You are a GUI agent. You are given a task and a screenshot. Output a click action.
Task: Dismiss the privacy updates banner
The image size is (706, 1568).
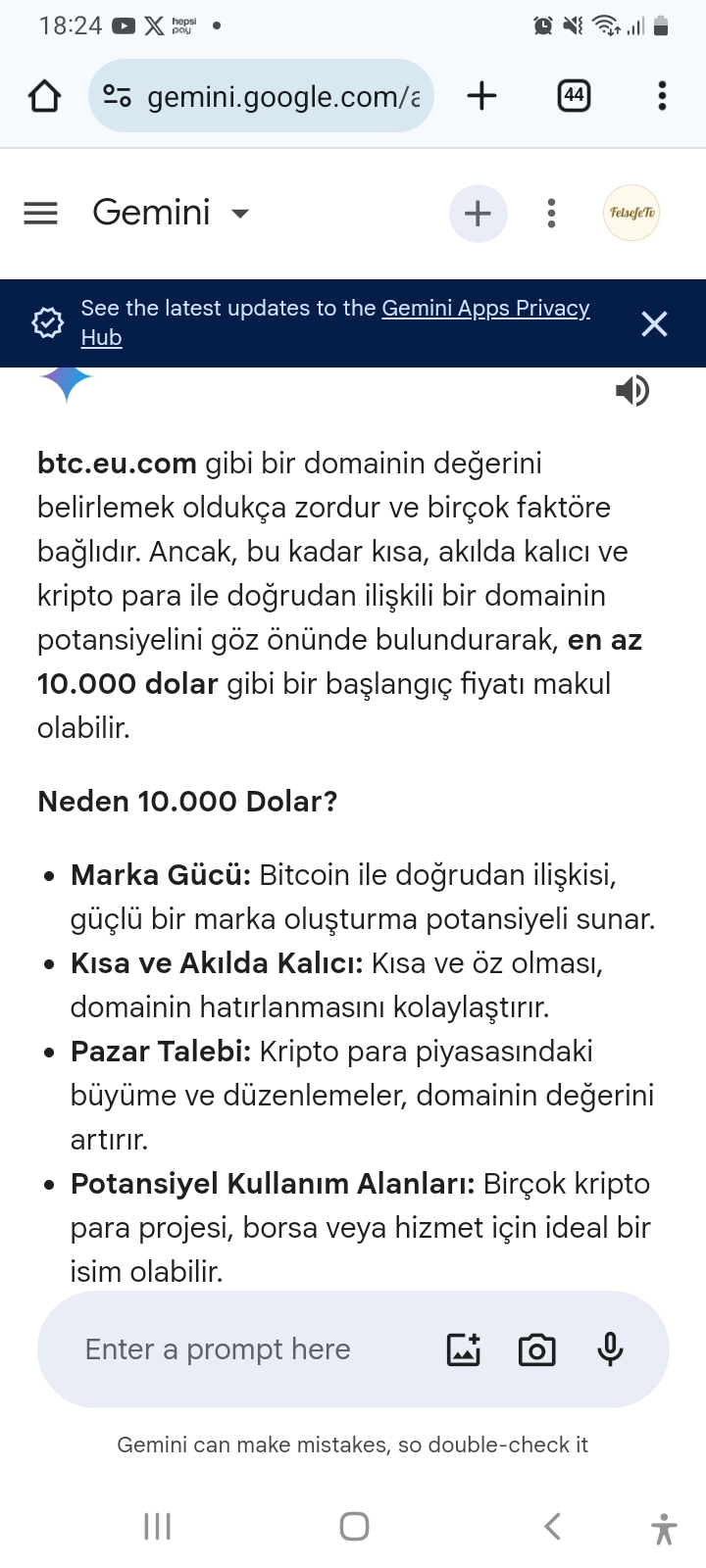coord(654,323)
